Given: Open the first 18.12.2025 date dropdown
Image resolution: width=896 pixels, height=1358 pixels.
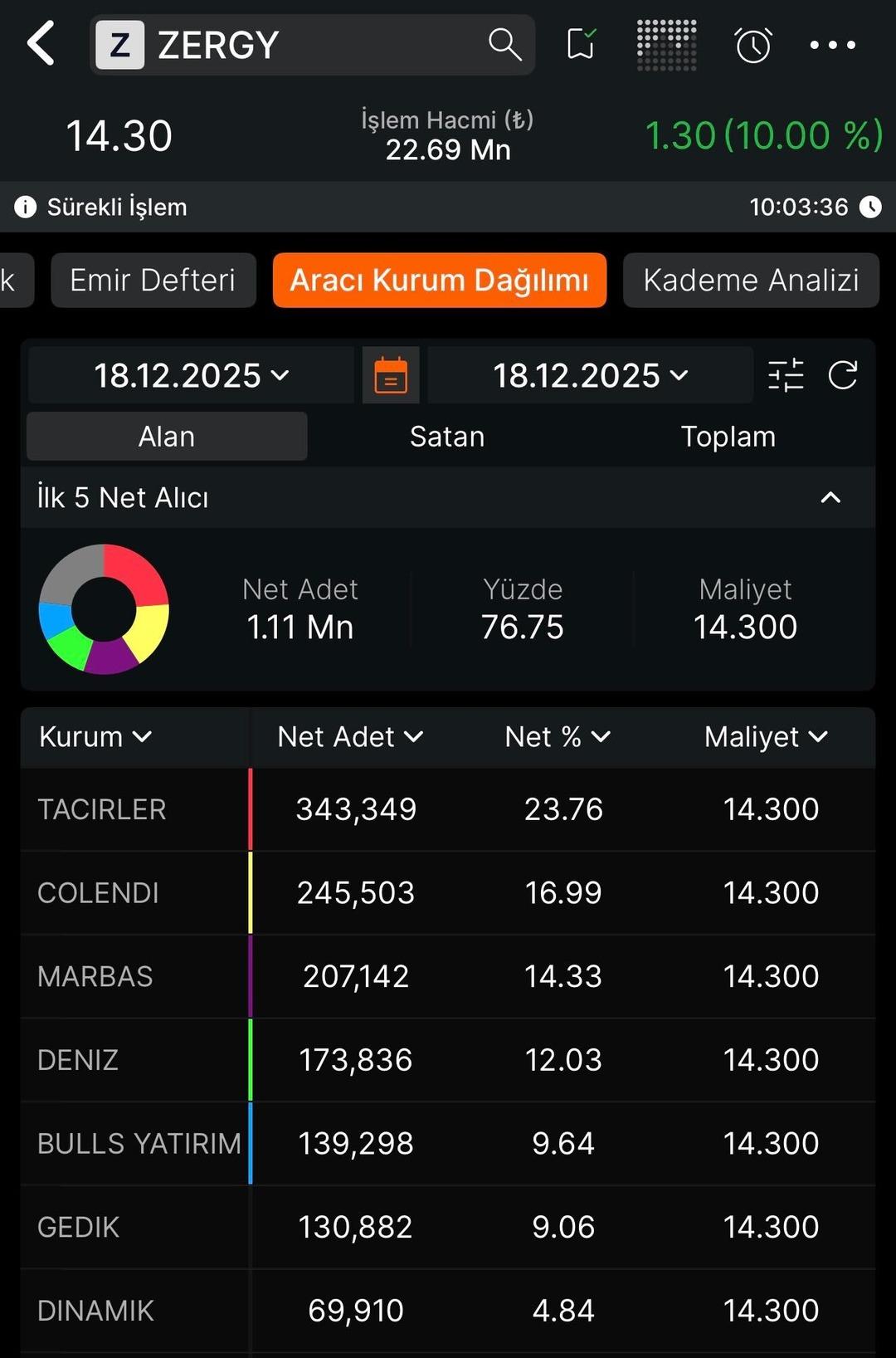Looking at the screenshot, I should (190, 375).
